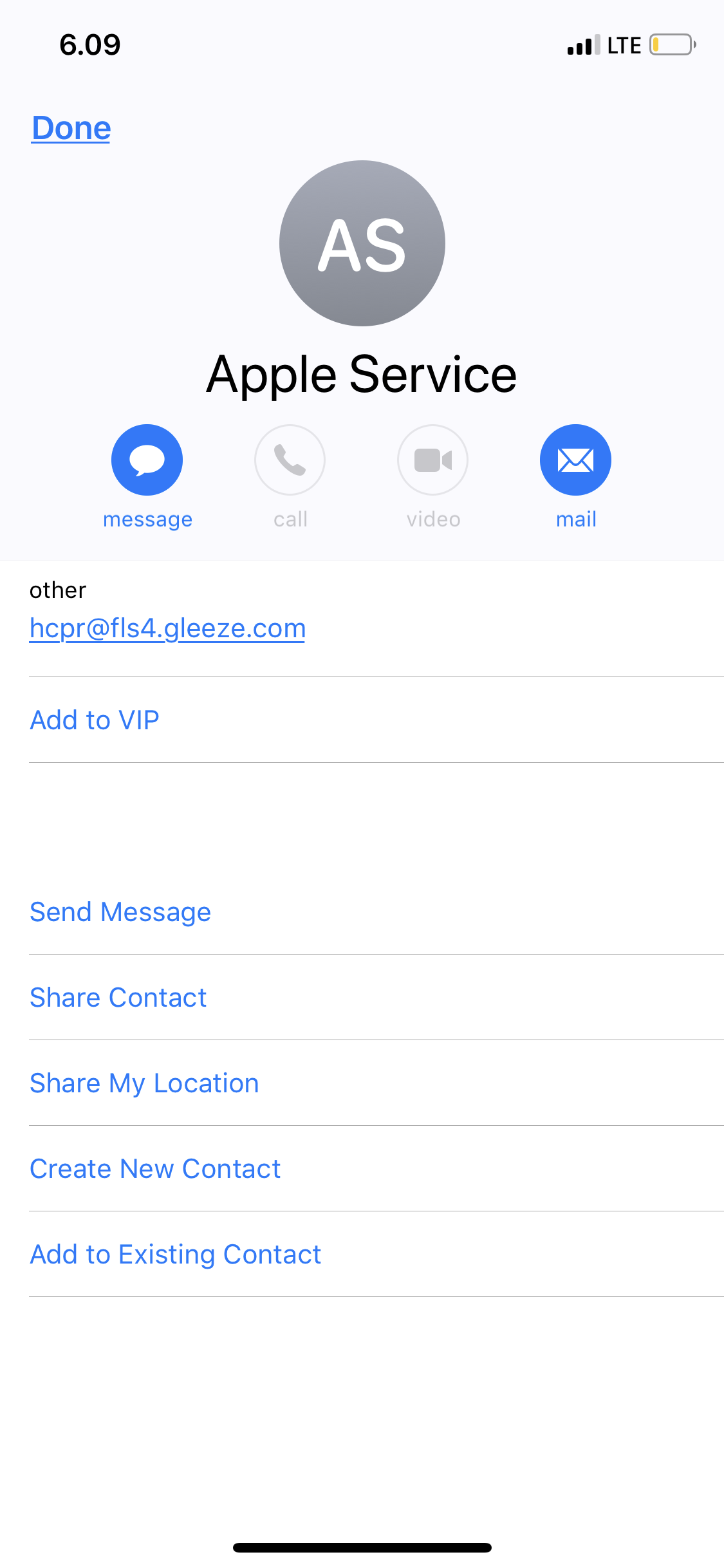Tap Done to close contact card
The image size is (724, 1568).
click(x=71, y=128)
